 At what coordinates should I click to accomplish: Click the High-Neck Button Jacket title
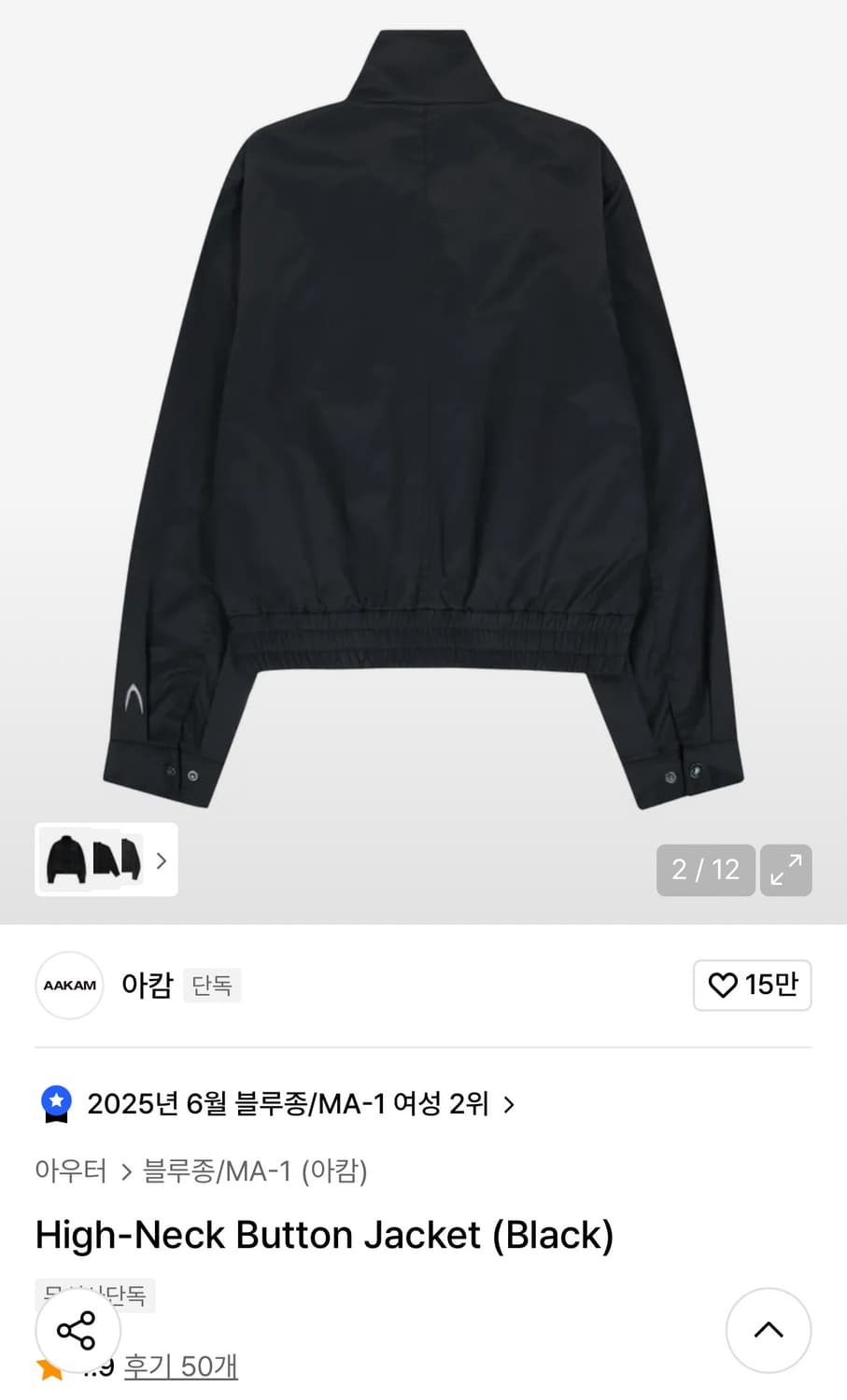[x=324, y=1234]
